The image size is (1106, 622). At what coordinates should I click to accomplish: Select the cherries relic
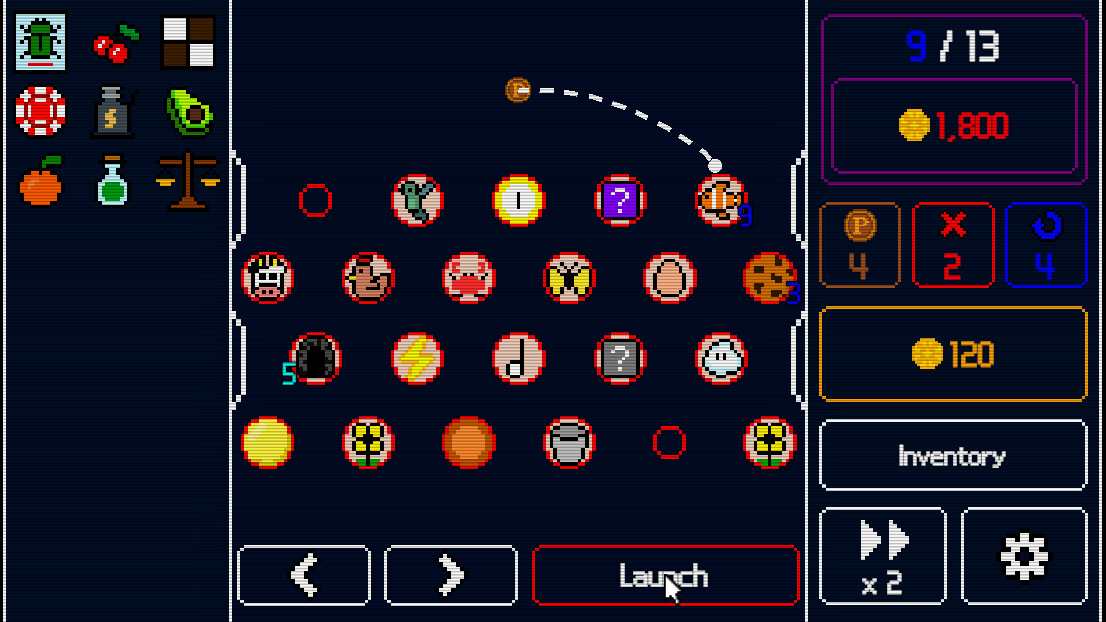(115, 42)
